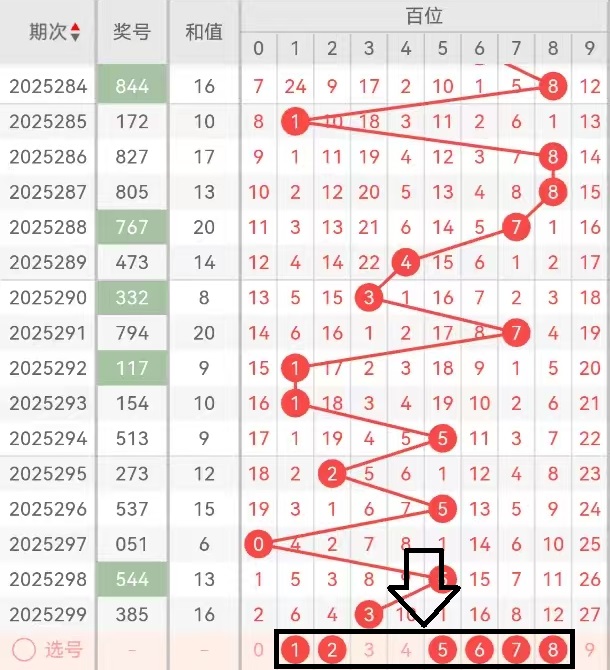
Task: Deselect number 2 in the 选号 row
Action: 332,650
